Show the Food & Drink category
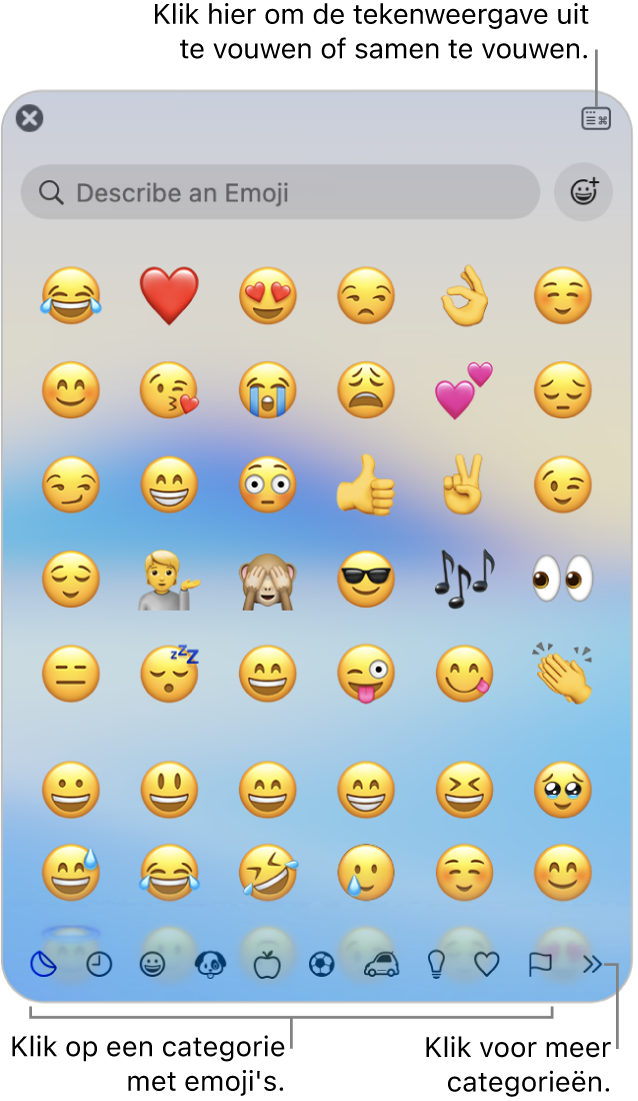This screenshot has height=1101, width=638. click(267, 964)
